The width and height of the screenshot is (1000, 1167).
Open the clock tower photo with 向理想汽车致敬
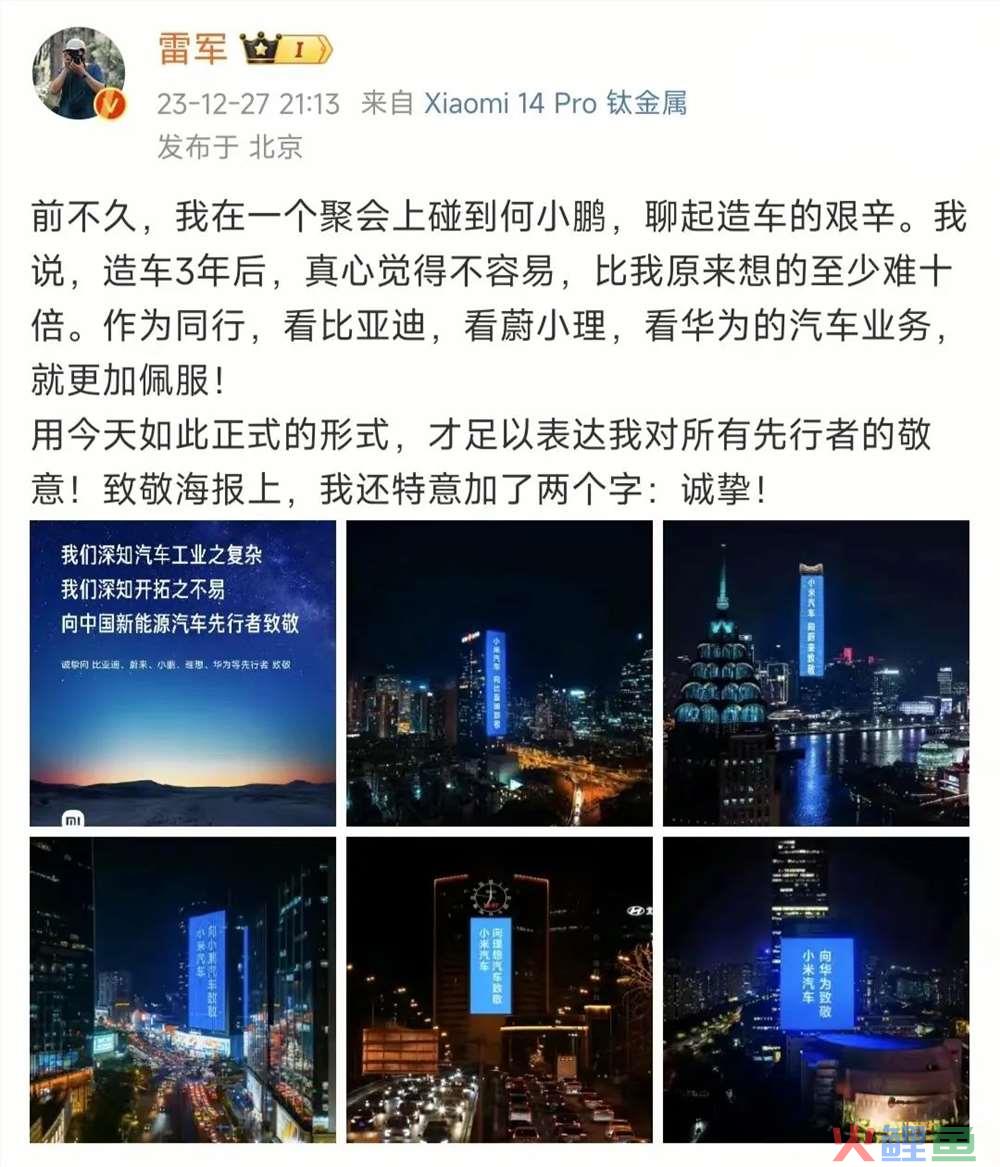click(499, 990)
